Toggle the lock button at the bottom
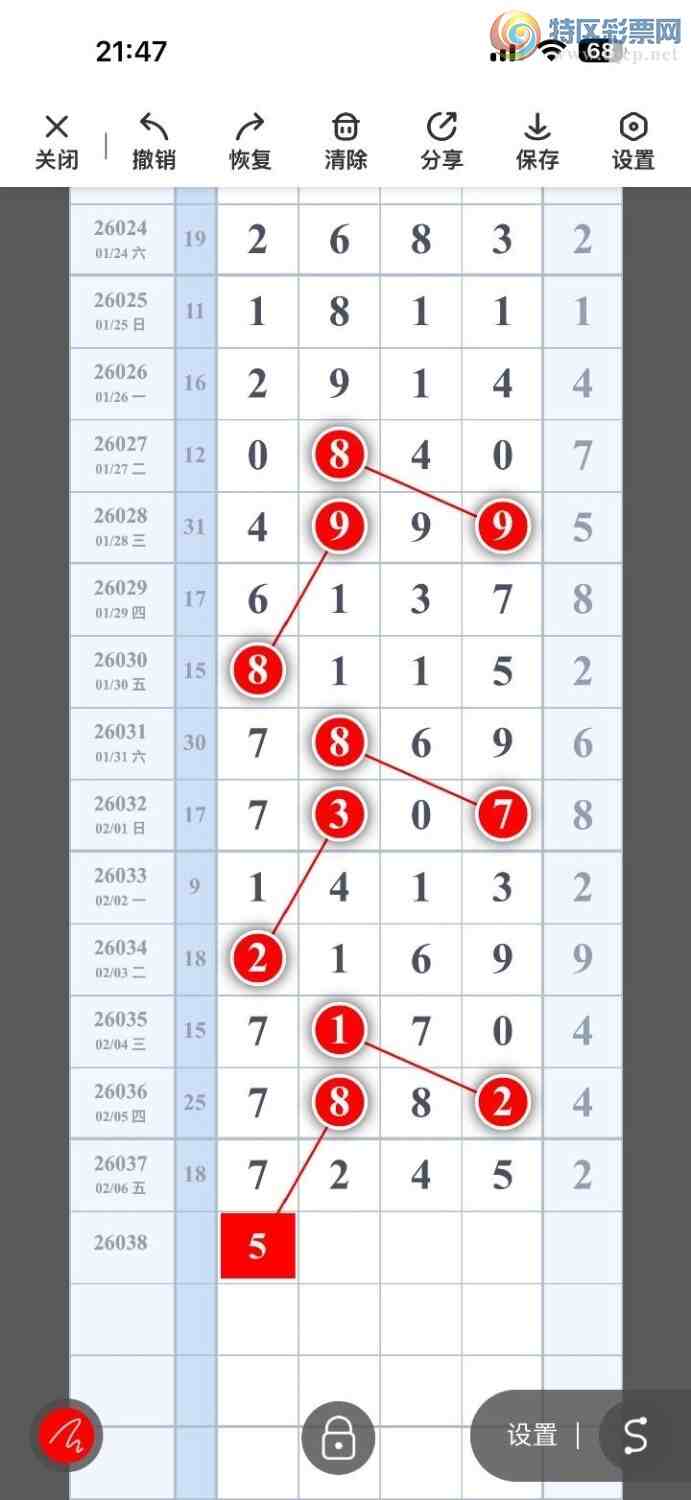Image resolution: width=691 pixels, height=1500 pixels. coord(338,1438)
